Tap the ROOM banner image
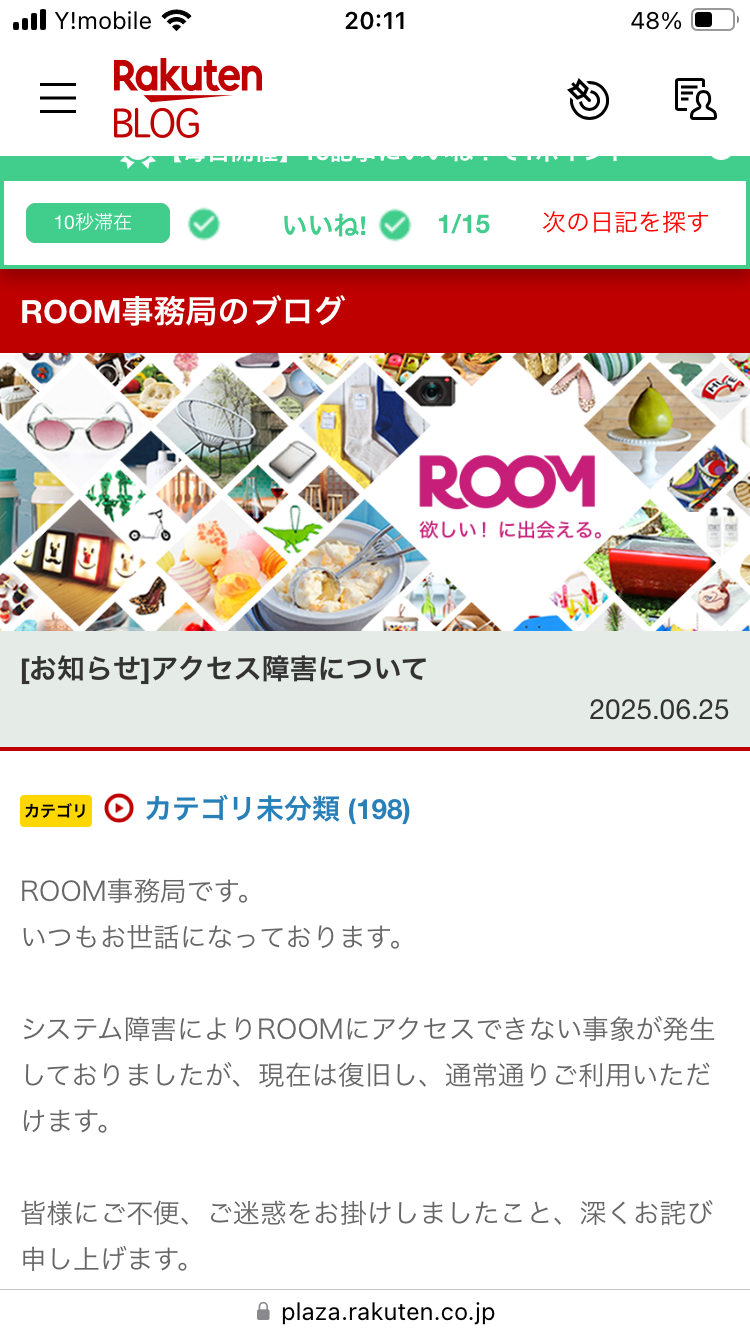 [x=375, y=491]
